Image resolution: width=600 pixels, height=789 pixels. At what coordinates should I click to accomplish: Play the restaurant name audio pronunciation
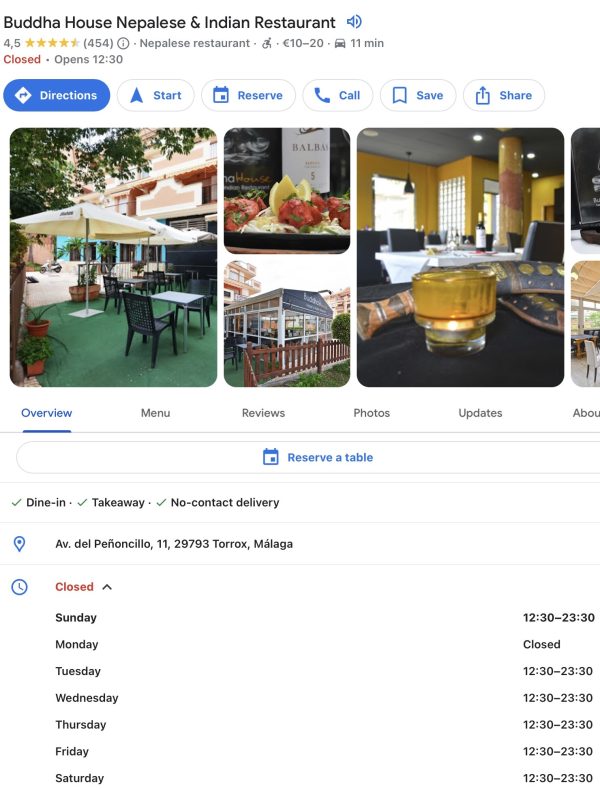coord(354,22)
